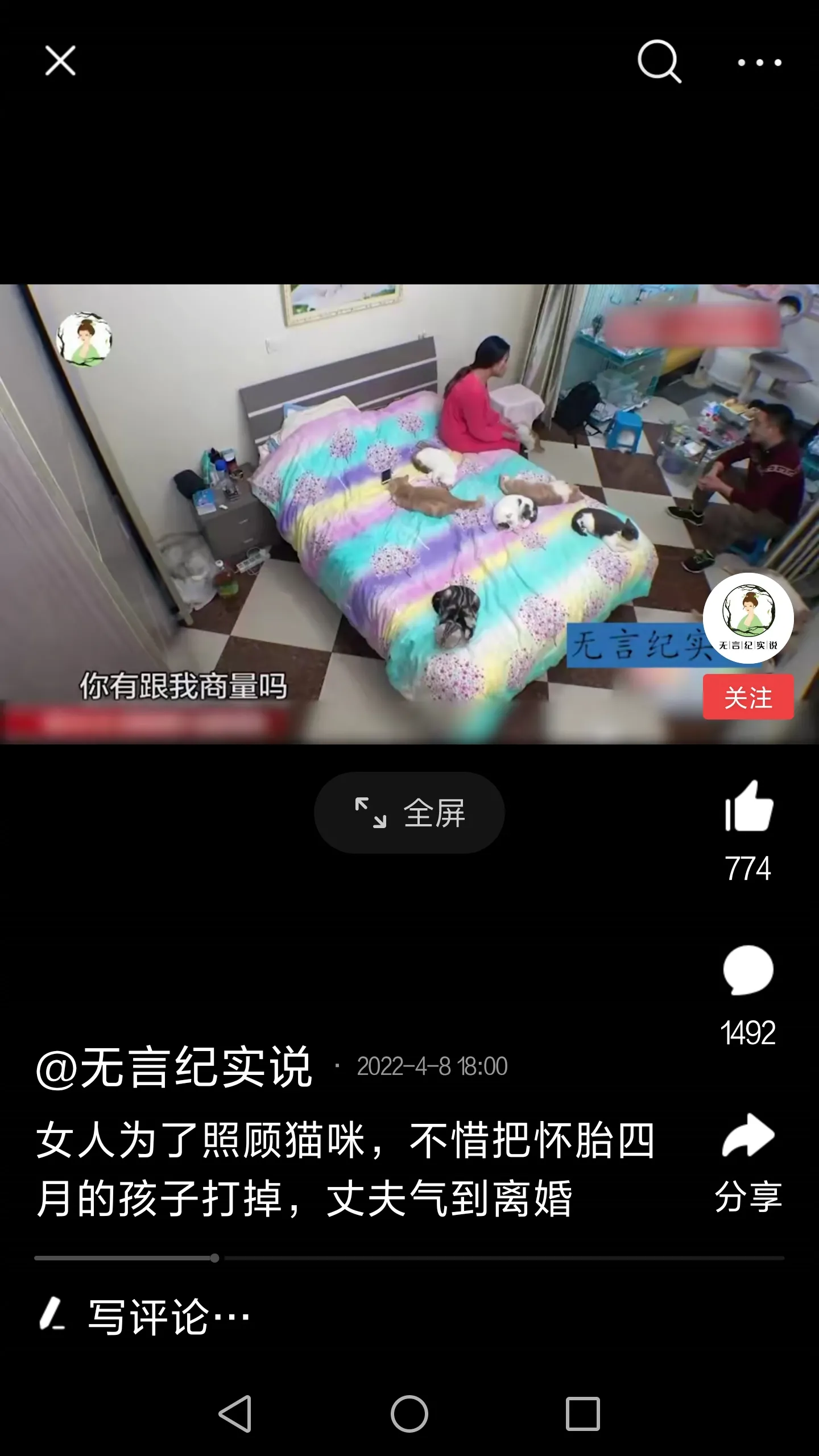This screenshot has width=819, height=1456.
Task: Go to the phone home screen
Action: click(409, 1414)
